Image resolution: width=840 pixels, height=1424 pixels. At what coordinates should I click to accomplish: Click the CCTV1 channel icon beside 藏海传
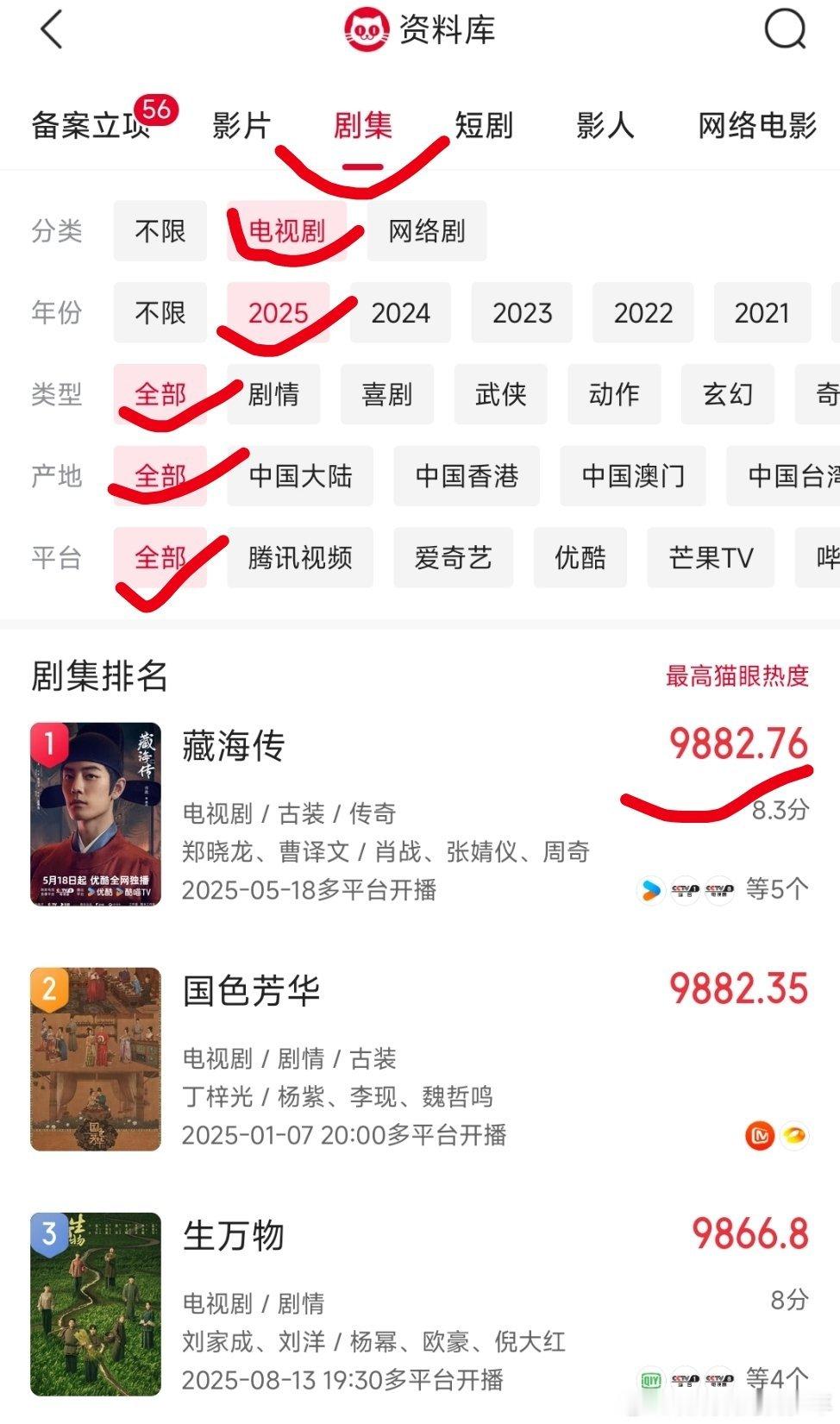pyautogui.click(x=684, y=888)
